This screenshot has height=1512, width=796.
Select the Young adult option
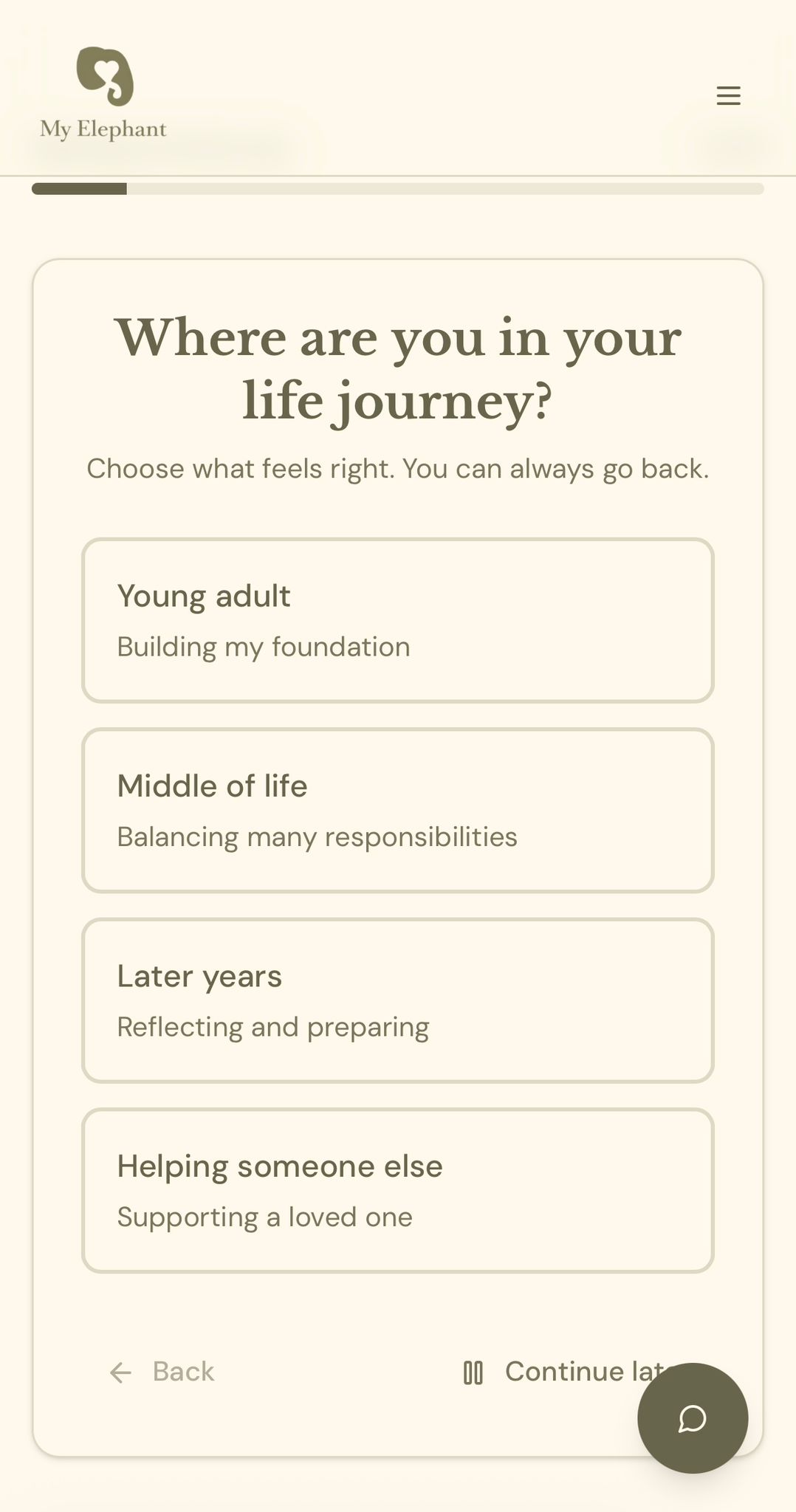coord(397,620)
